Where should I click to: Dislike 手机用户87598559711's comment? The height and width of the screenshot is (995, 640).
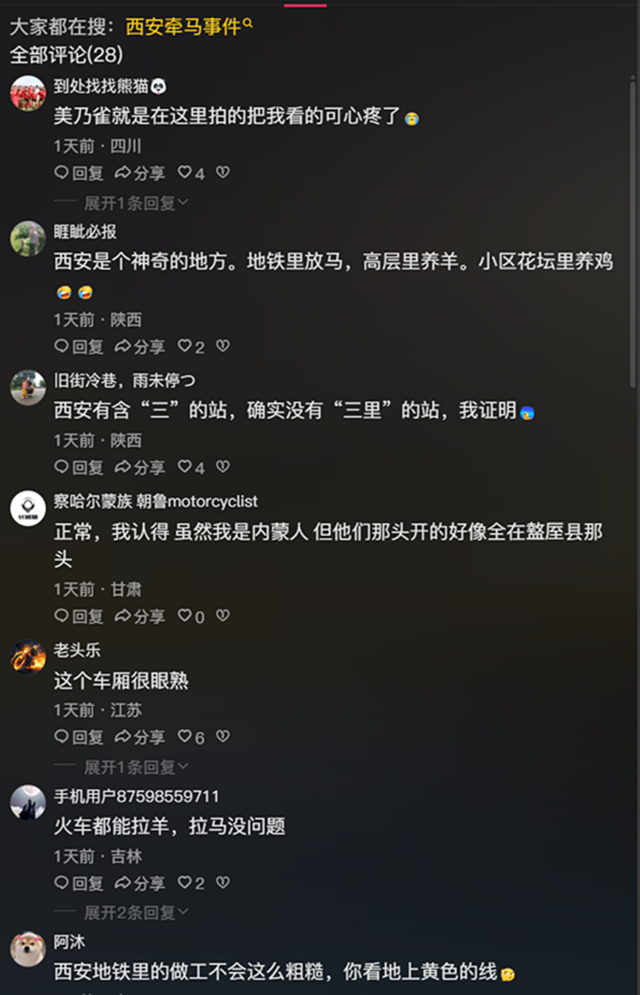click(223, 883)
